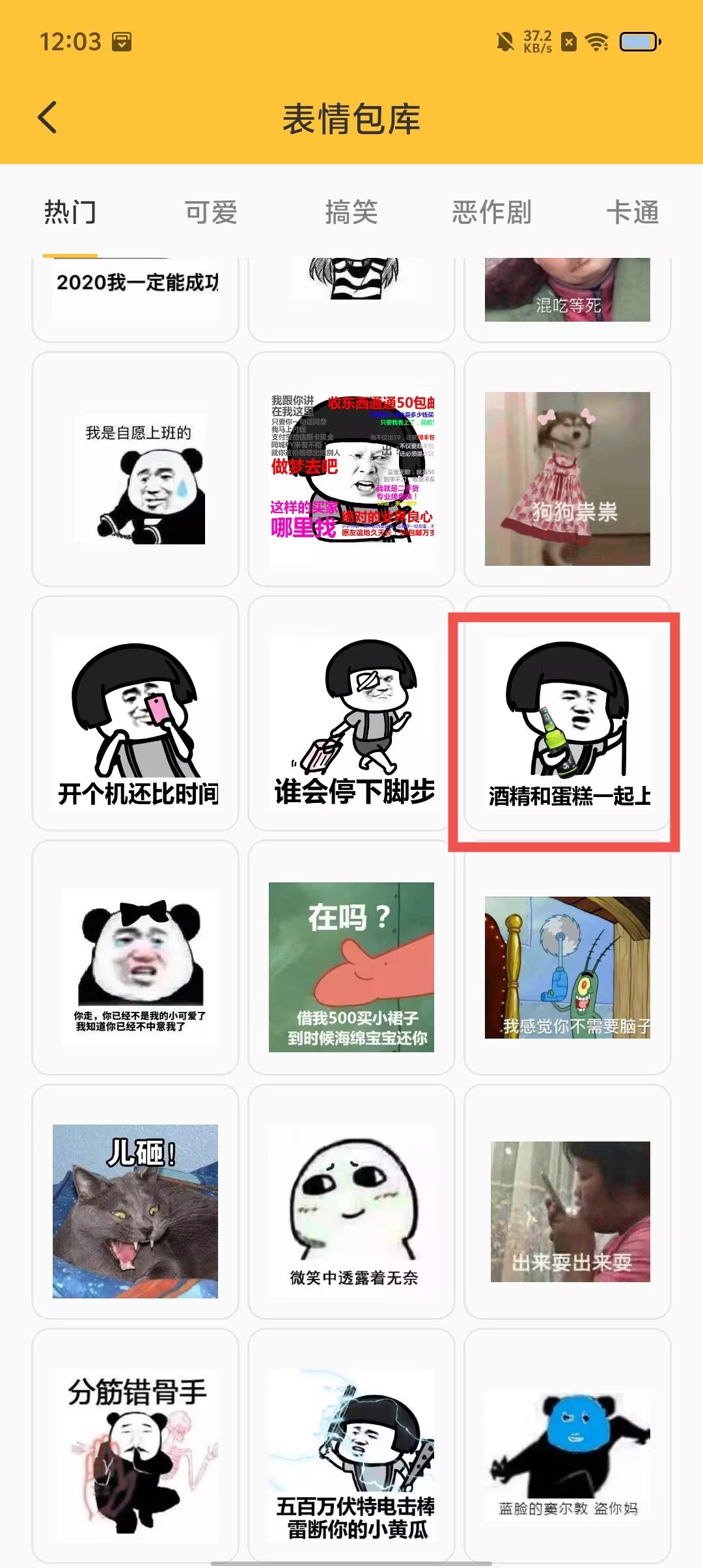This screenshot has width=703, height=1568.
Task: Open the 五百万伏特电击棒 sticker
Action: [x=351, y=1447]
